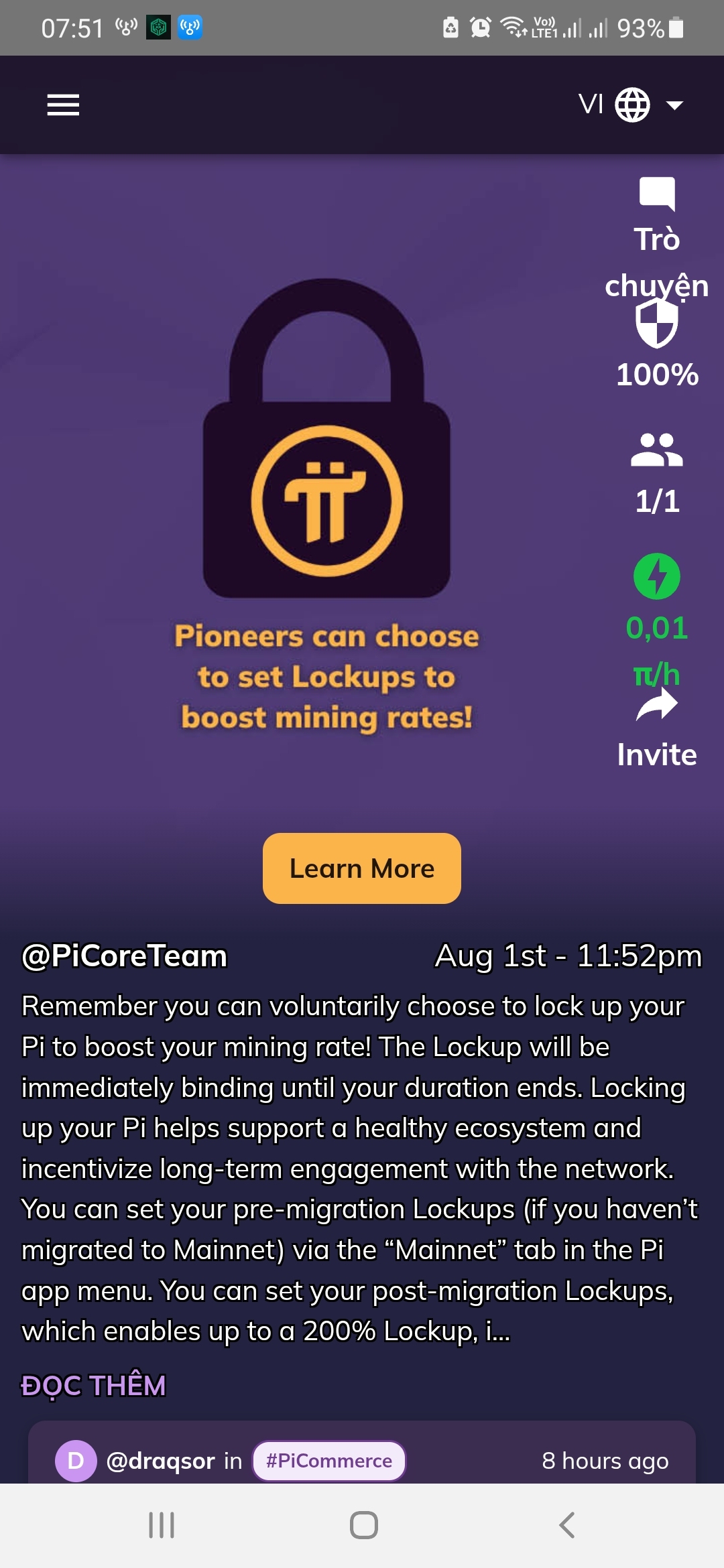Tap the 100% security shield

[656, 325]
